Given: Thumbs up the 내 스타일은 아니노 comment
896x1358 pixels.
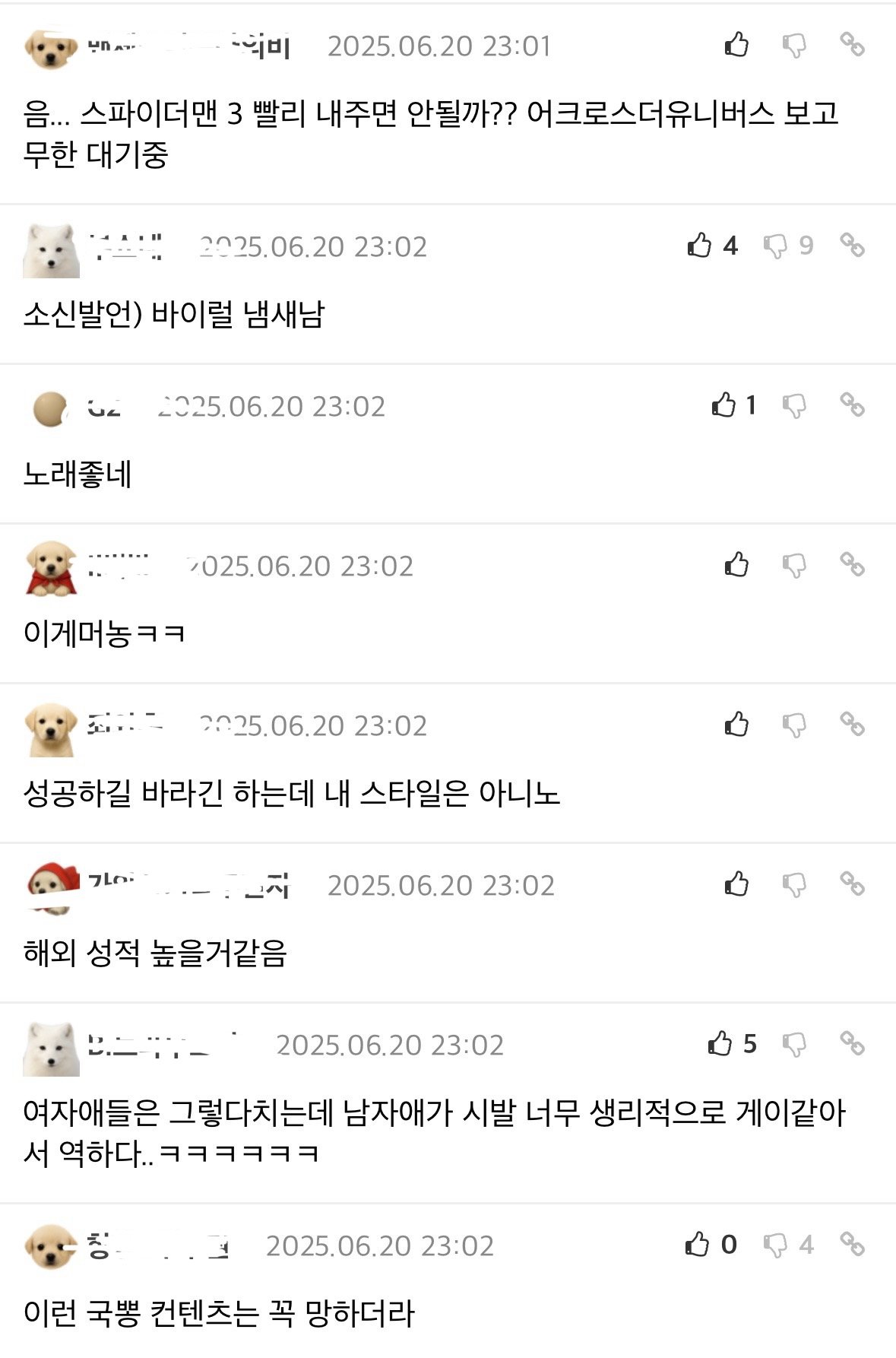Looking at the screenshot, I should pos(736,725).
